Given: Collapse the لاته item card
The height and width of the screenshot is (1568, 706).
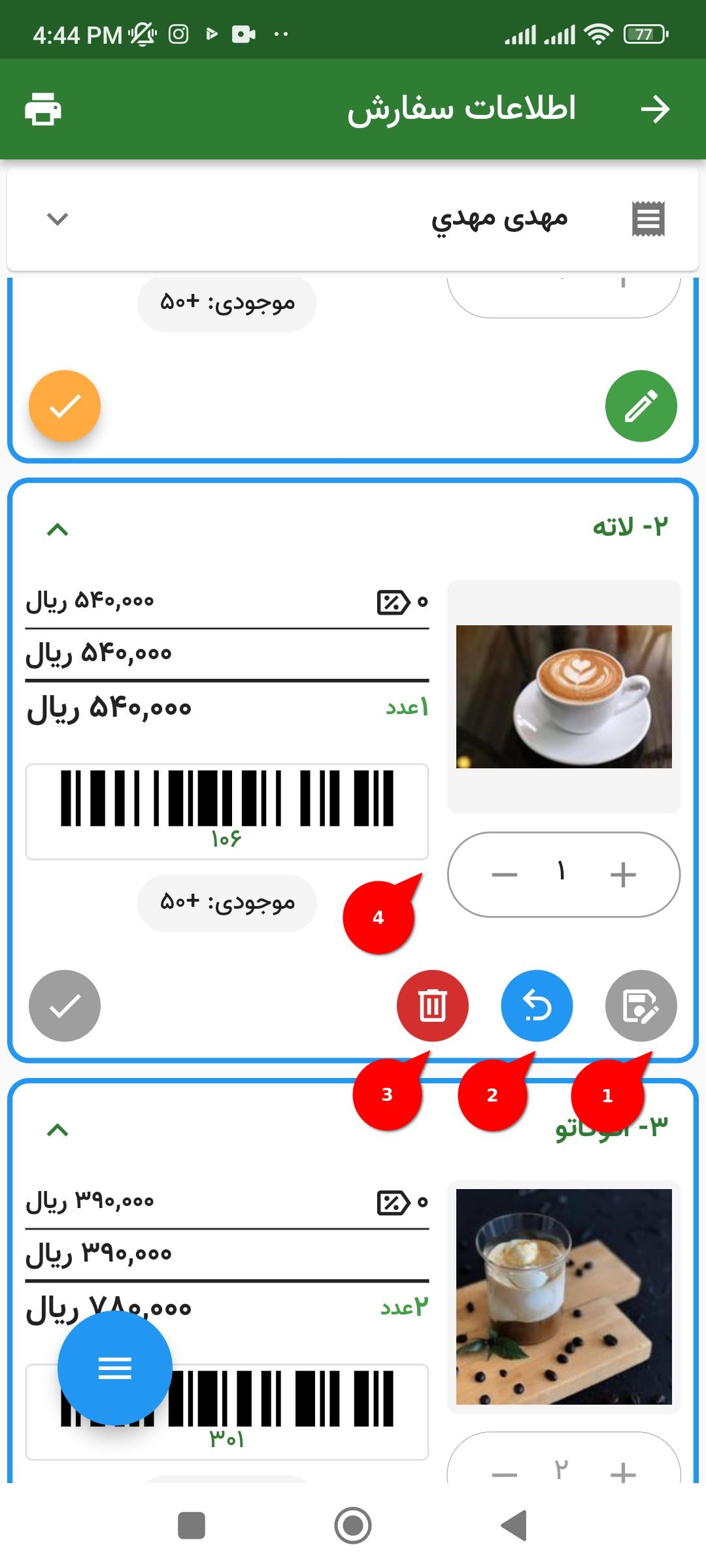Looking at the screenshot, I should point(58,529).
